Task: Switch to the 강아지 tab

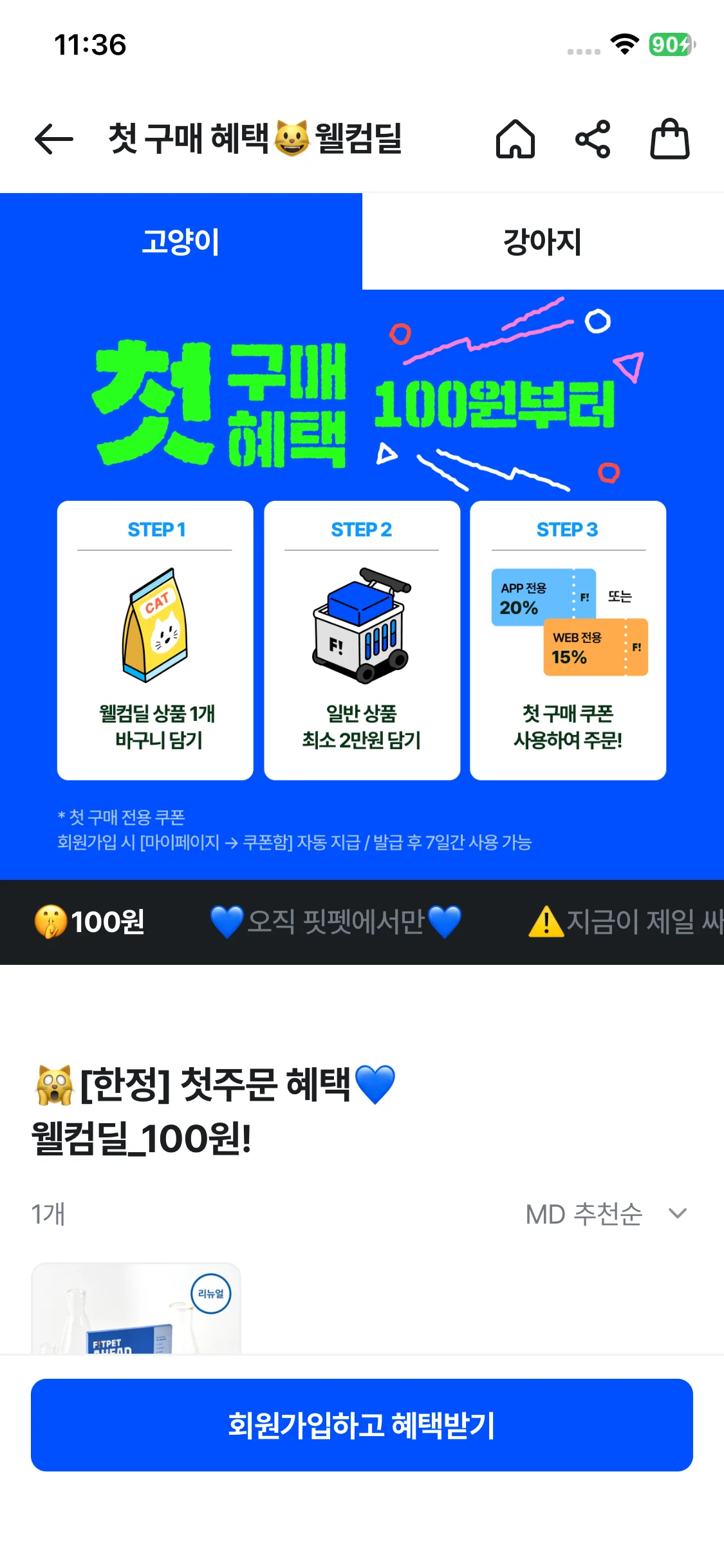Action: [543, 241]
